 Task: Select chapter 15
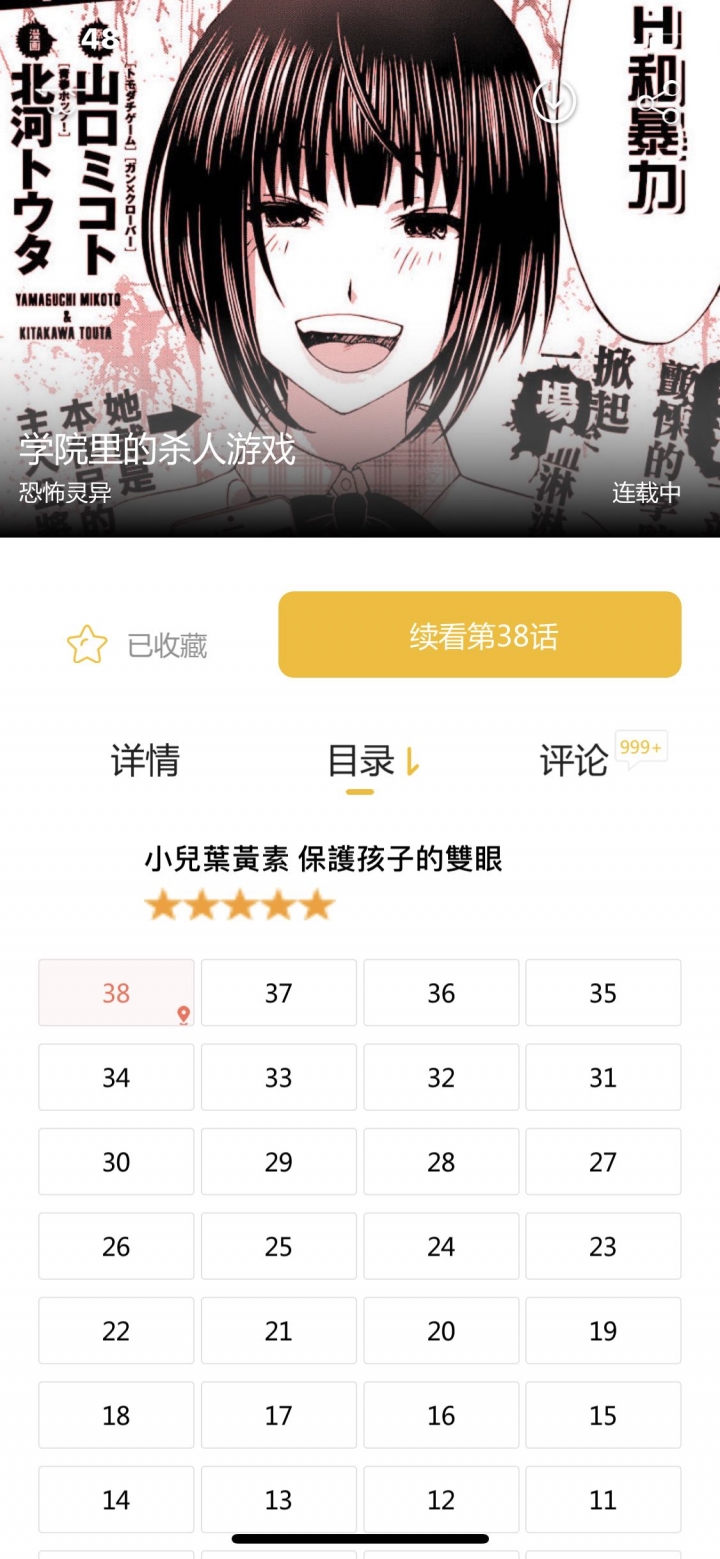click(603, 1416)
